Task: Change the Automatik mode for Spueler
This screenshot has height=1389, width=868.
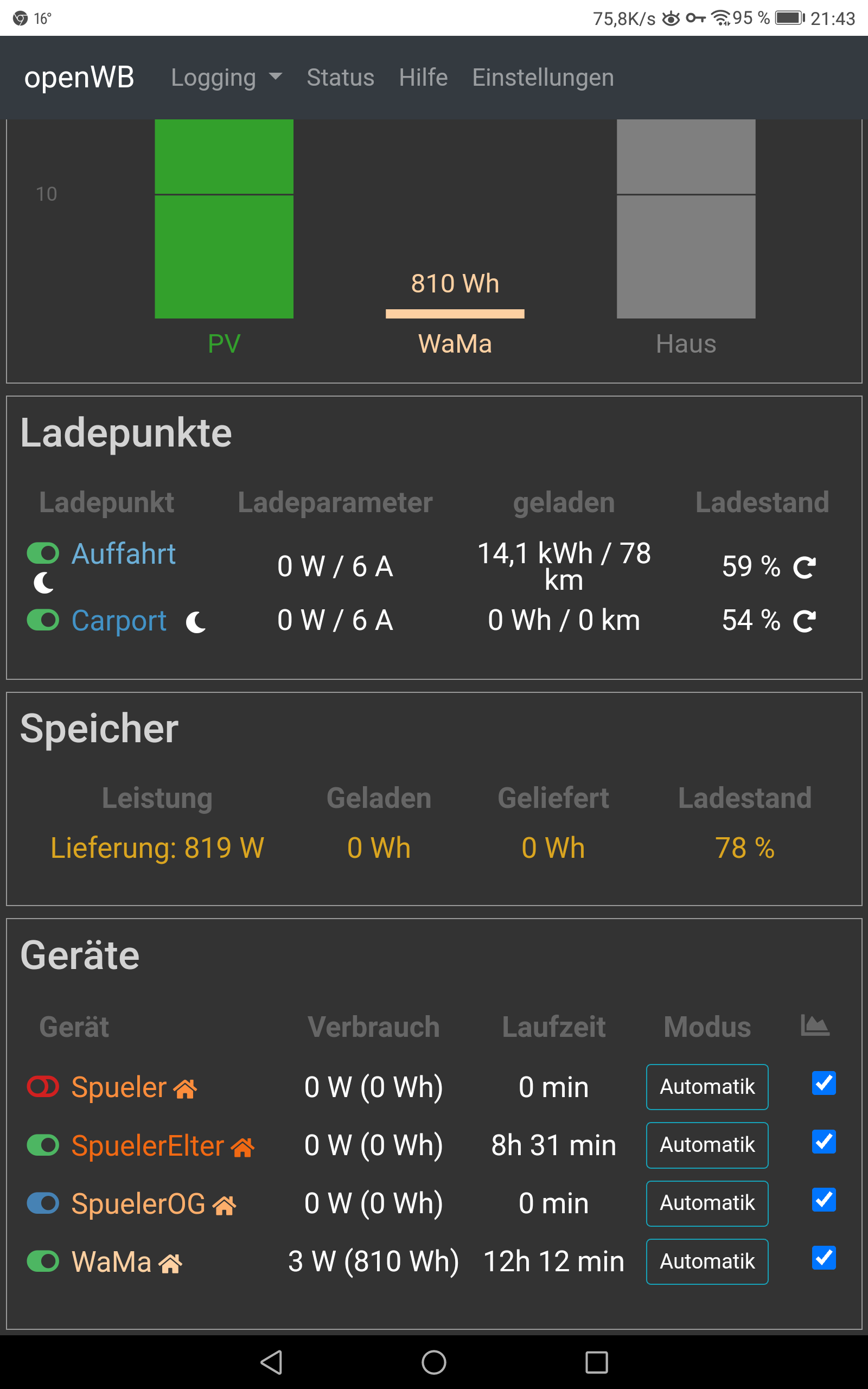Action: click(x=707, y=1087)
